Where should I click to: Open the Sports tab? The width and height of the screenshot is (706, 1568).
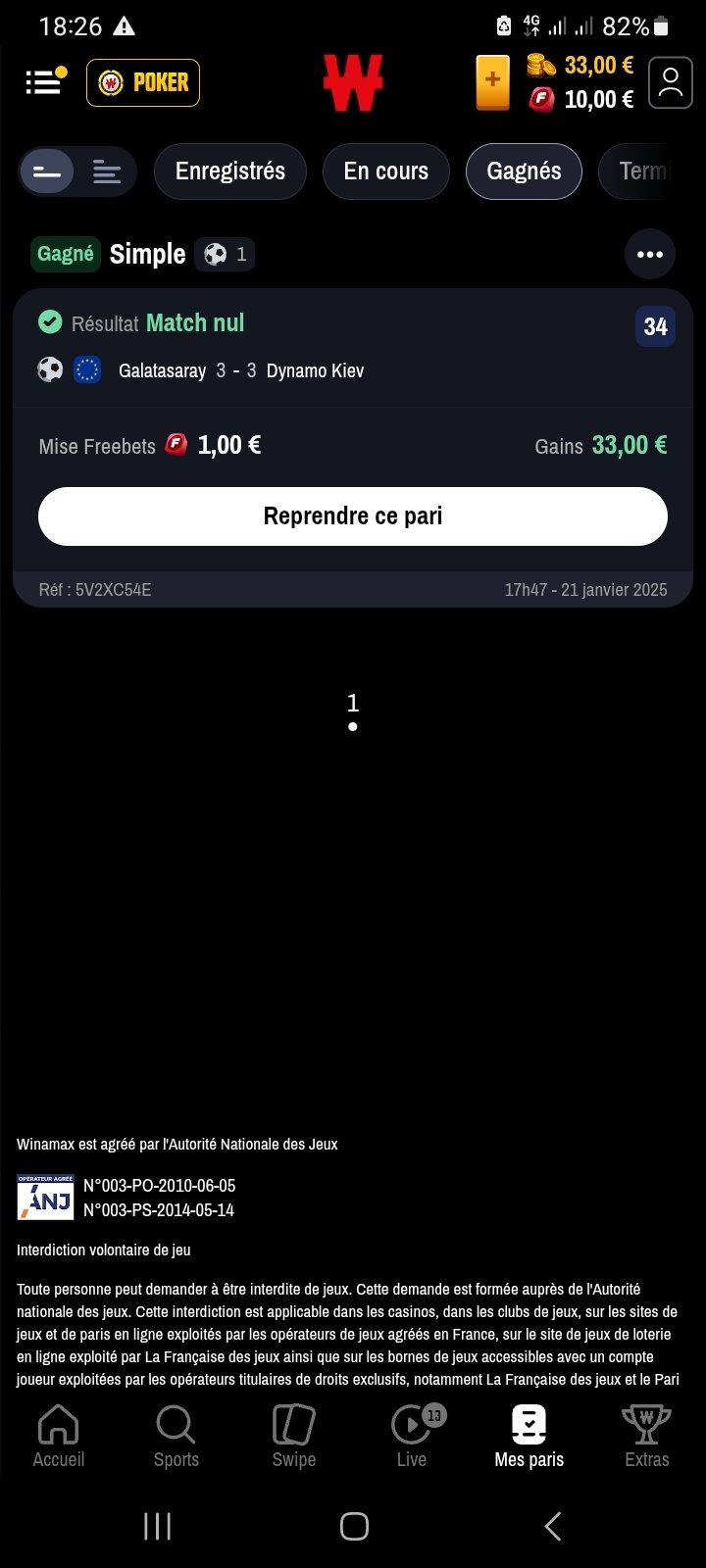(176, 1436)
